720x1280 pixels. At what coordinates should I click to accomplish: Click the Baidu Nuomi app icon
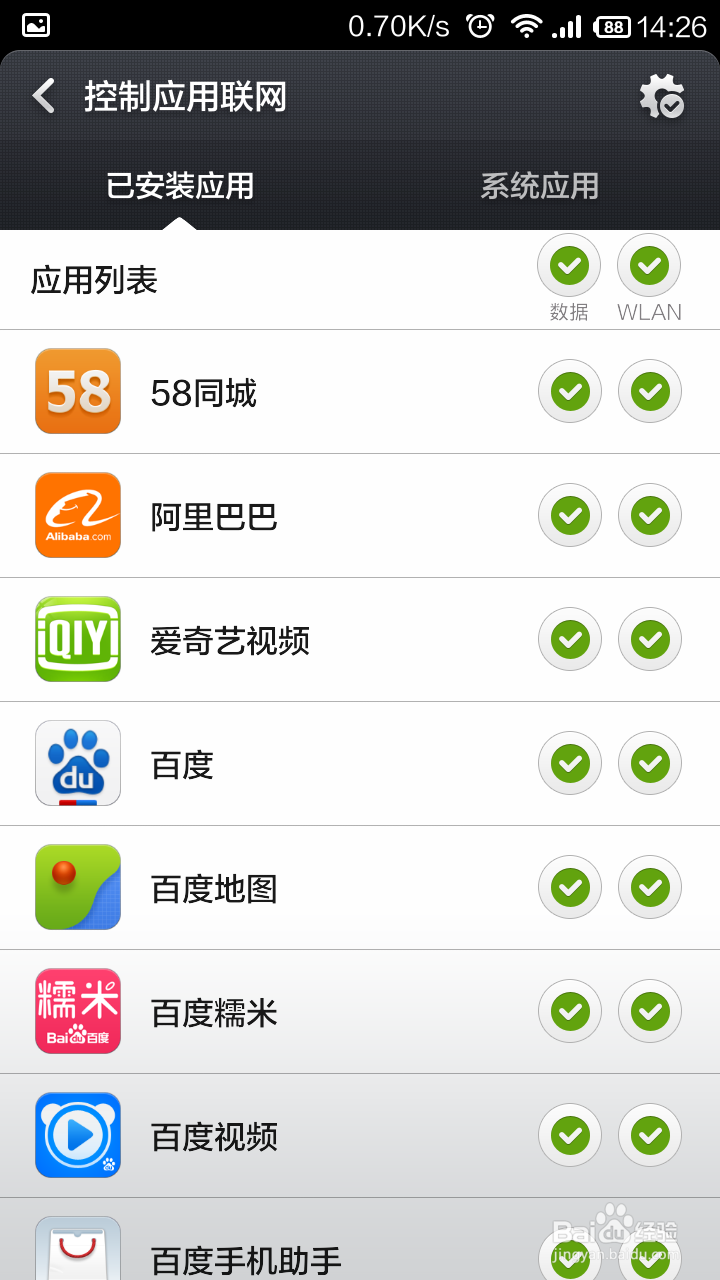77,1011
